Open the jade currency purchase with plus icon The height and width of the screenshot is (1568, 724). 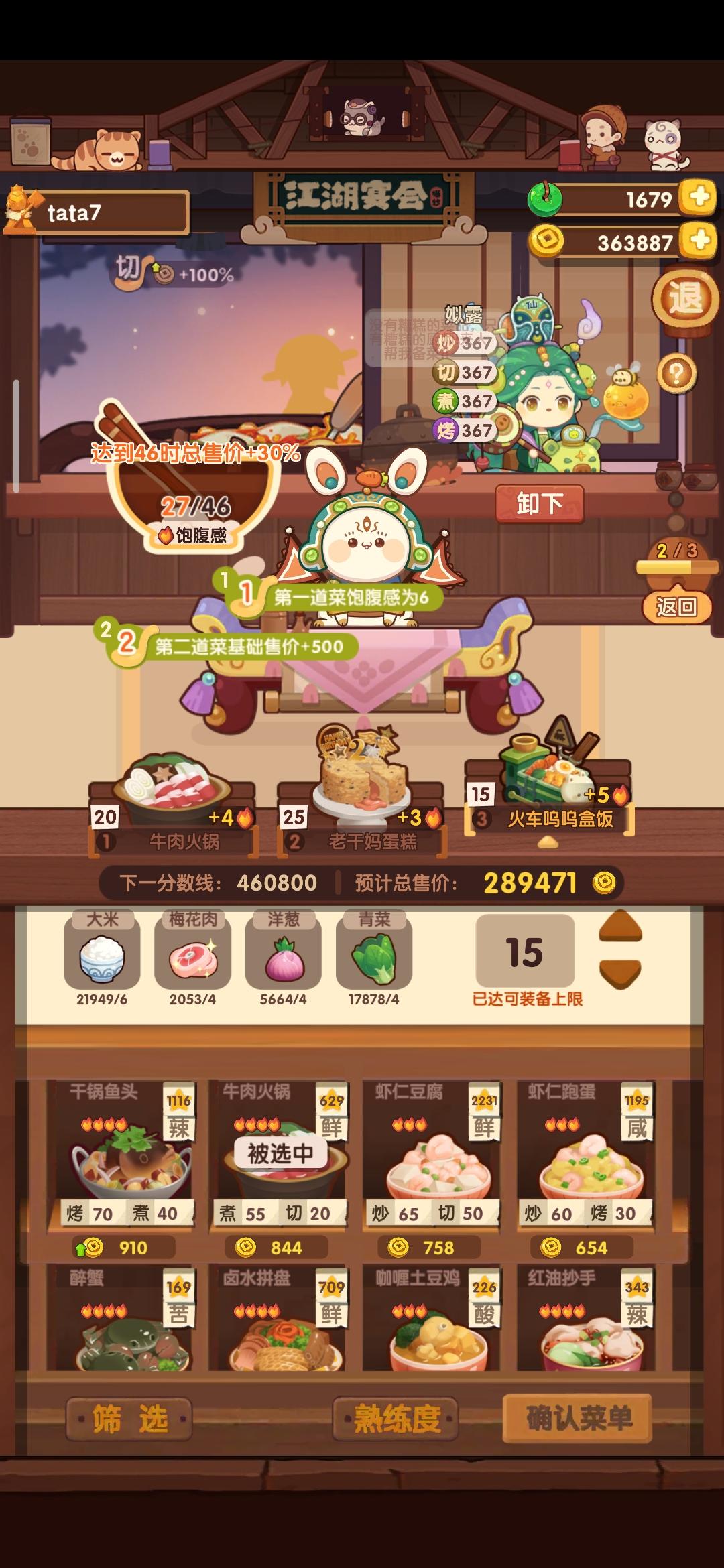click(697, 198)
